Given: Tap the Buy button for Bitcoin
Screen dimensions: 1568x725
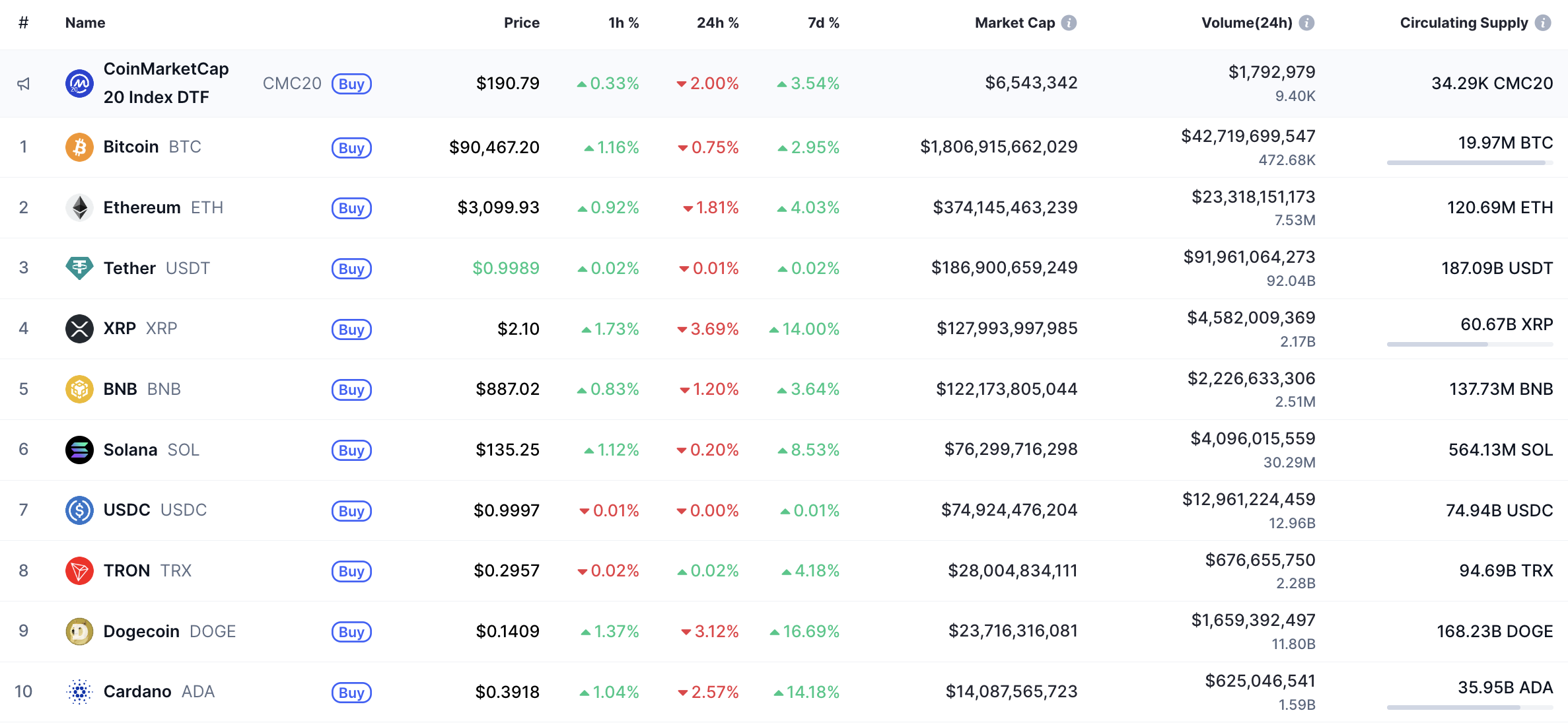Looking at the screenshot, I should pos(351,148).
